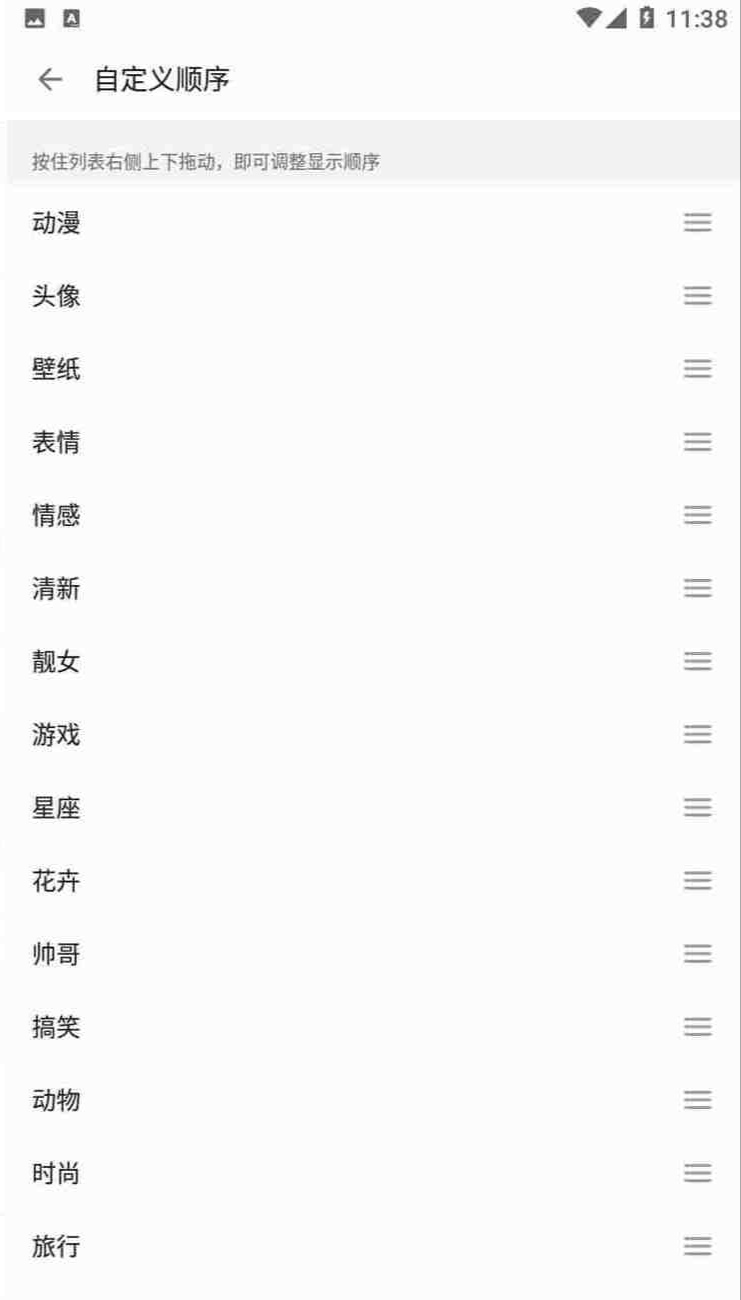Tap the reorder handle next to 靓女
This screenshot has width=741, height=1300.
click(697, 661)
